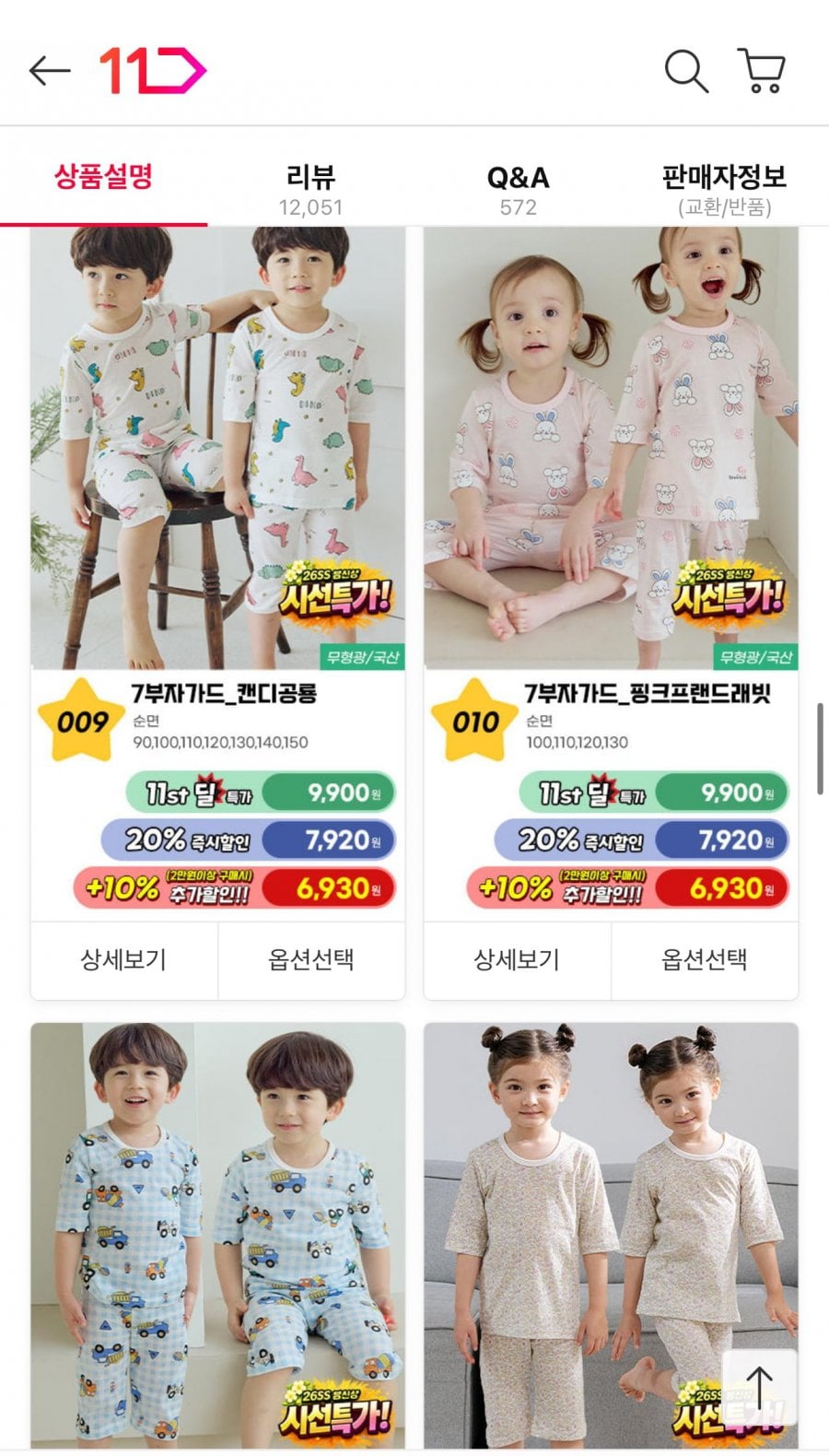829x1456 pixels.
Task: Open the search icon
Action: click(685, 71)
